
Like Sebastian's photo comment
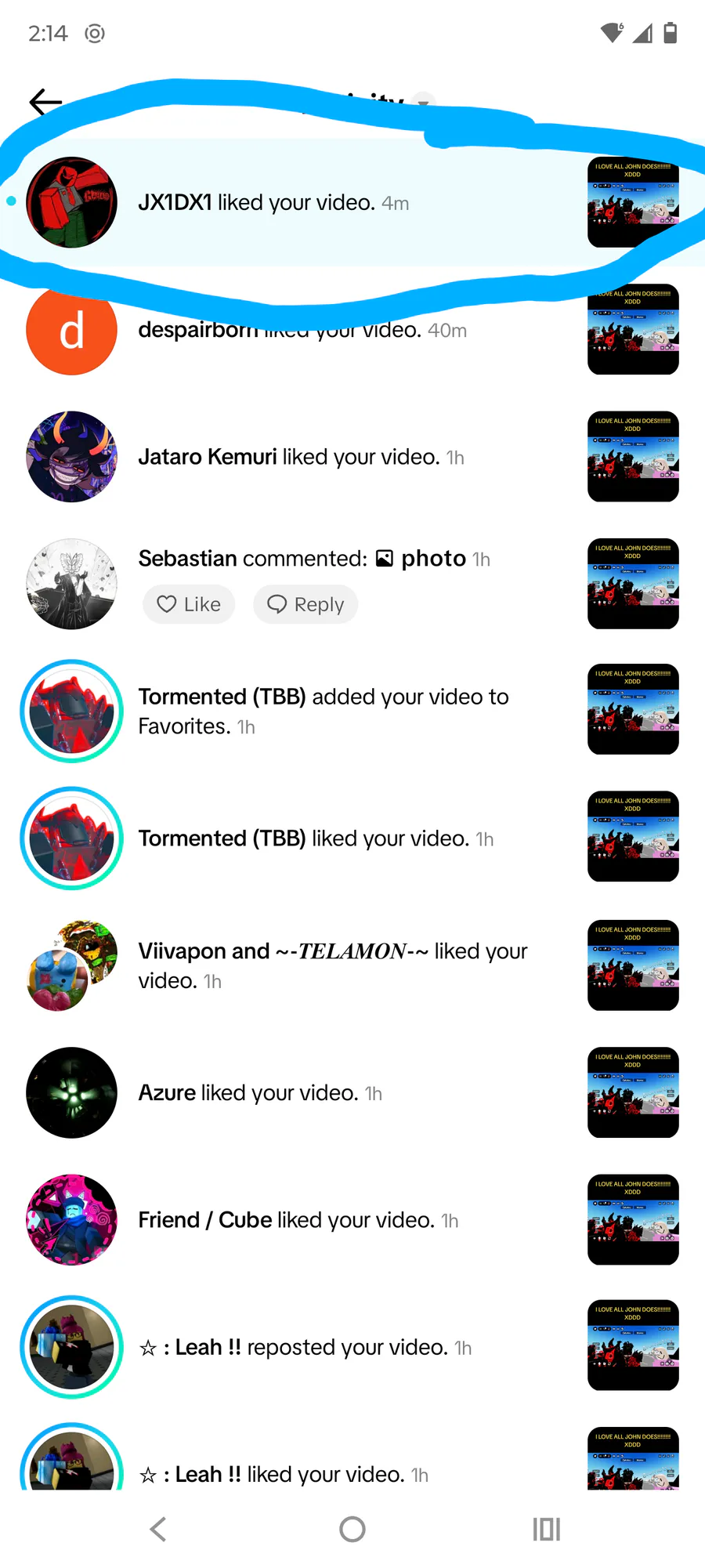[189, 604]
